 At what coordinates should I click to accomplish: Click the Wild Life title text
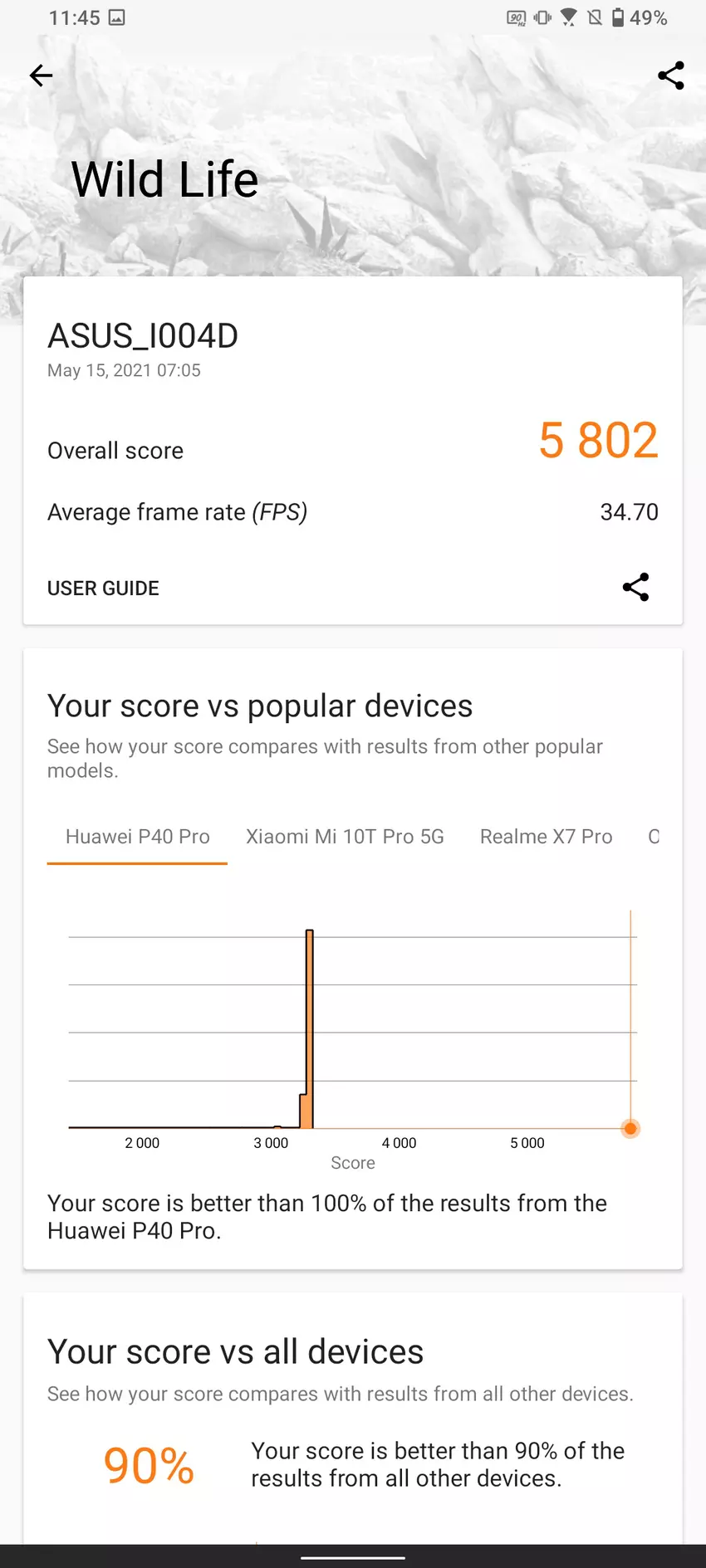pos(164,178)
